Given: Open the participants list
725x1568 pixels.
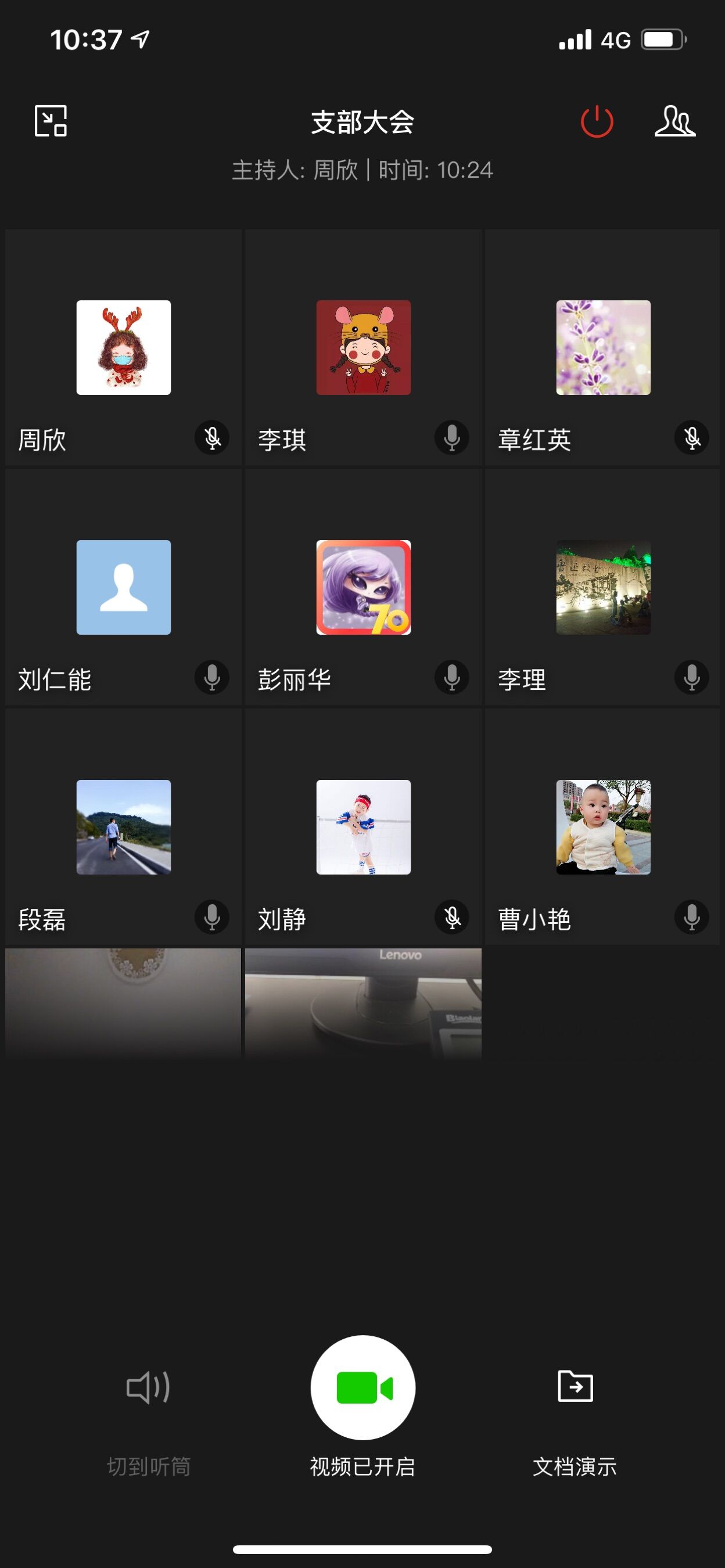Looking at the screenshot, I should click(x=674, y=121).
